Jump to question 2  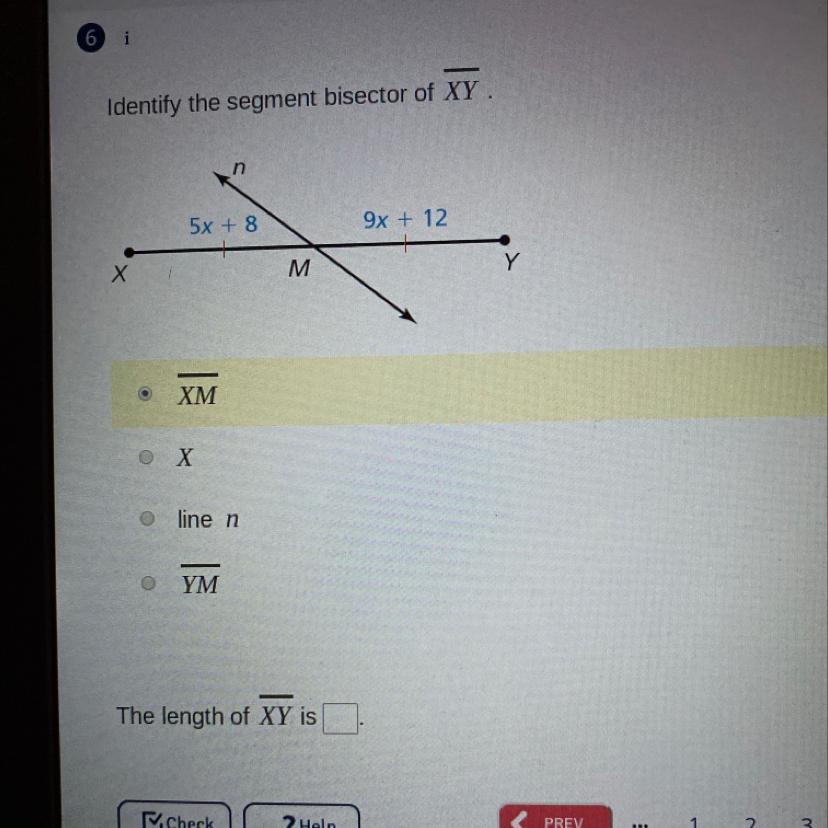pyautogui.click(x=750, y=822)
